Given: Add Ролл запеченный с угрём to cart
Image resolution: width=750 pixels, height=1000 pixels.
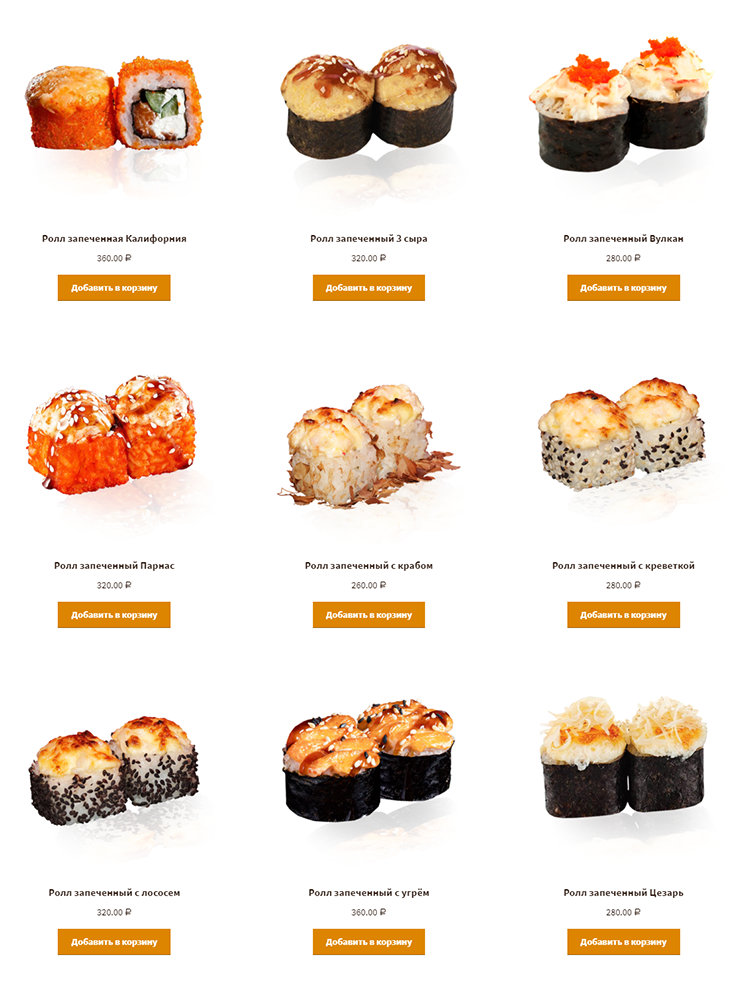Looking at the screenshot, I should tap(369, 942).
